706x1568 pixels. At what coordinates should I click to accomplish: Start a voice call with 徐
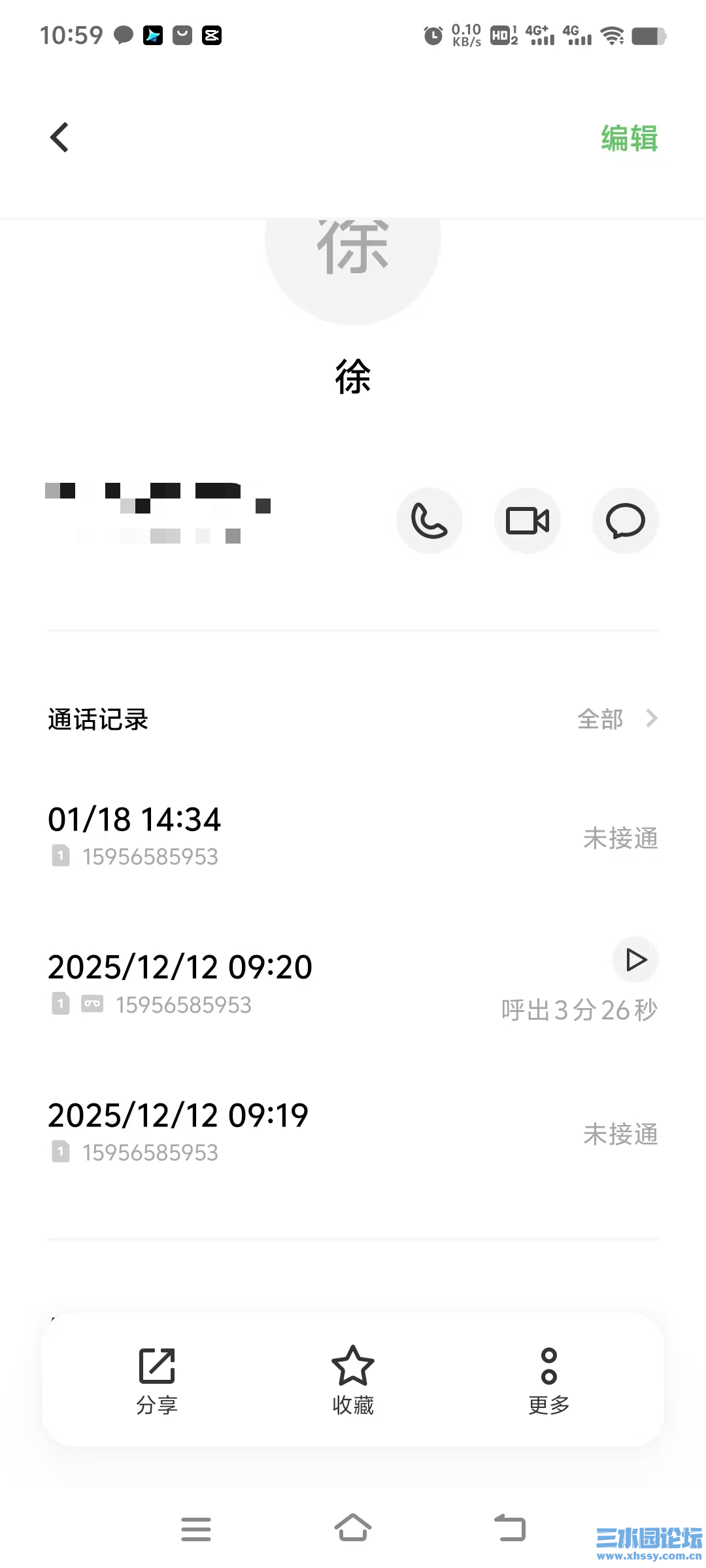(429, 521)
